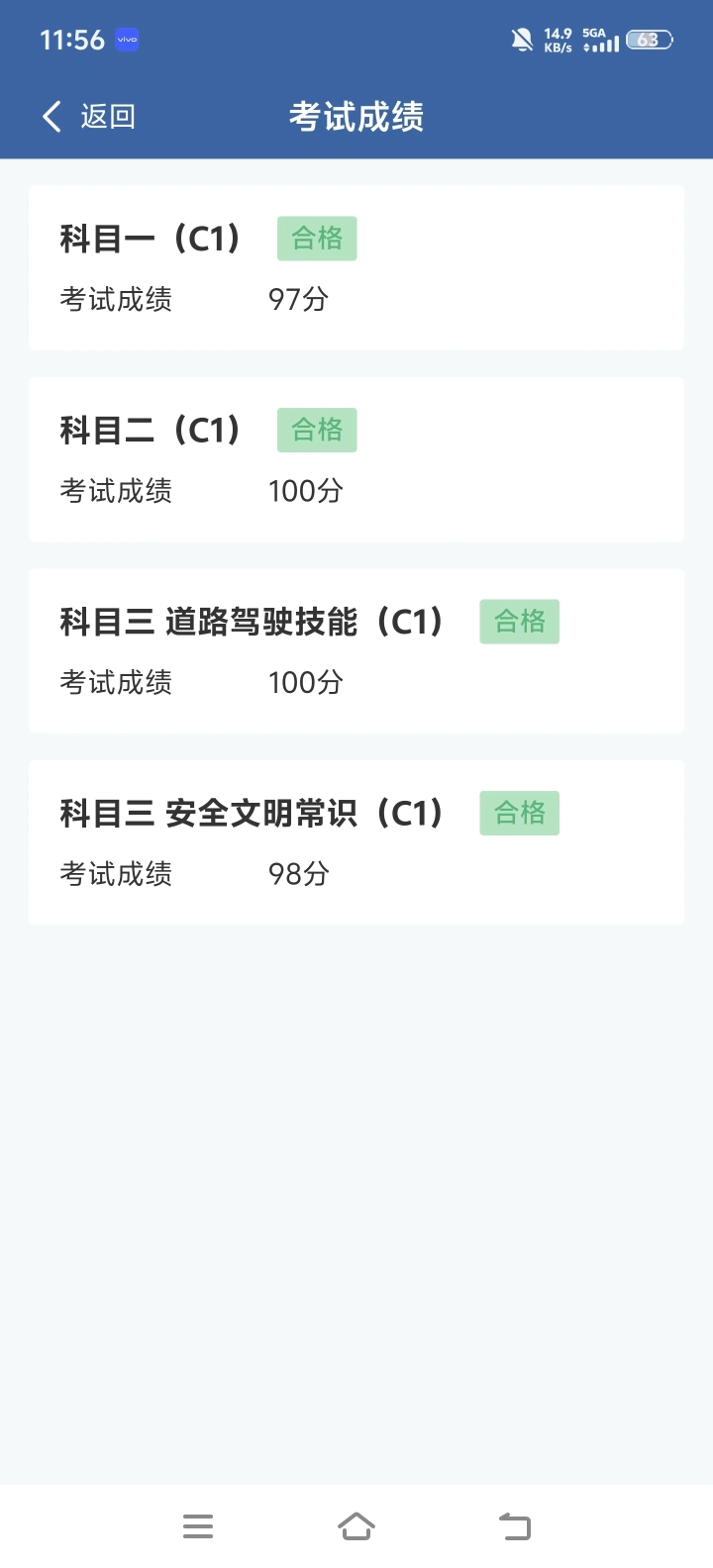Screen dimensions: 713x1568
Task: Open recent apps from navigation bar
Action: pos(198,1526)
